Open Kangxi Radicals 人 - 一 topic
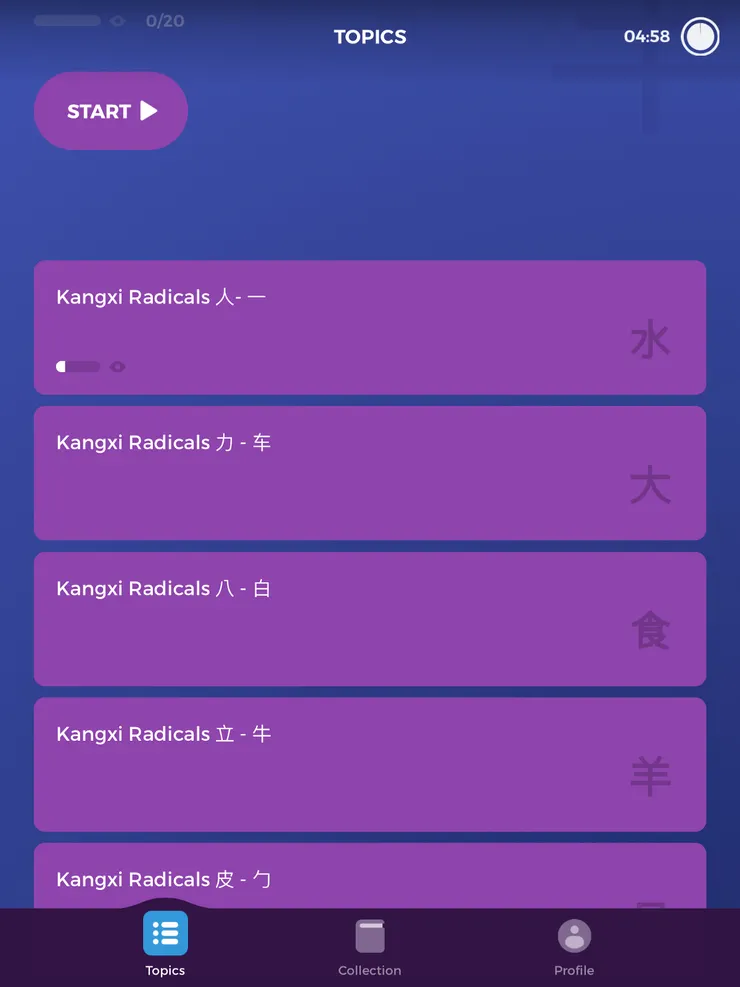Viewport: 740px width, 987px height. tap(370, 327)
